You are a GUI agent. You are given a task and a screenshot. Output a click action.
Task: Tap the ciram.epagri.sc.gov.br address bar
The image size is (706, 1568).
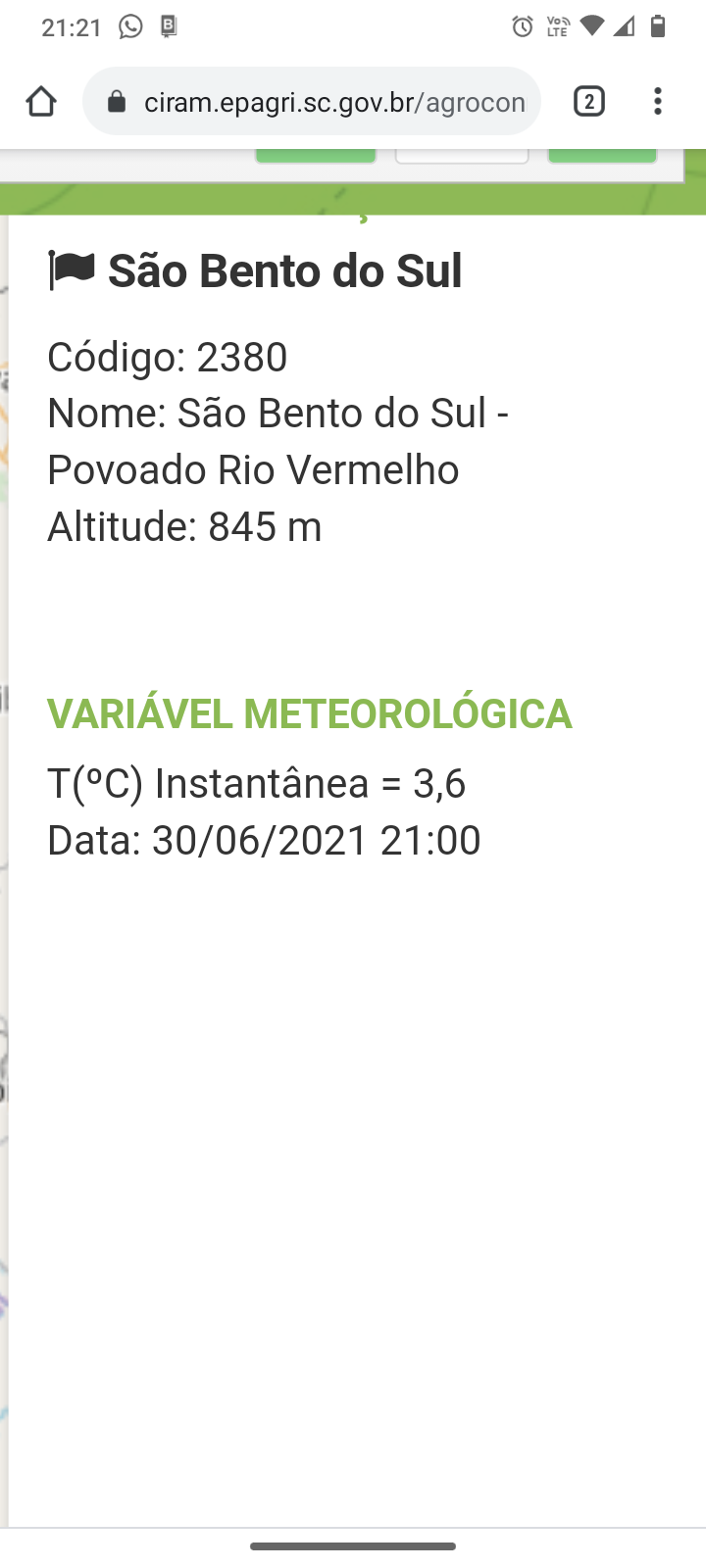(x=324, y=102)
